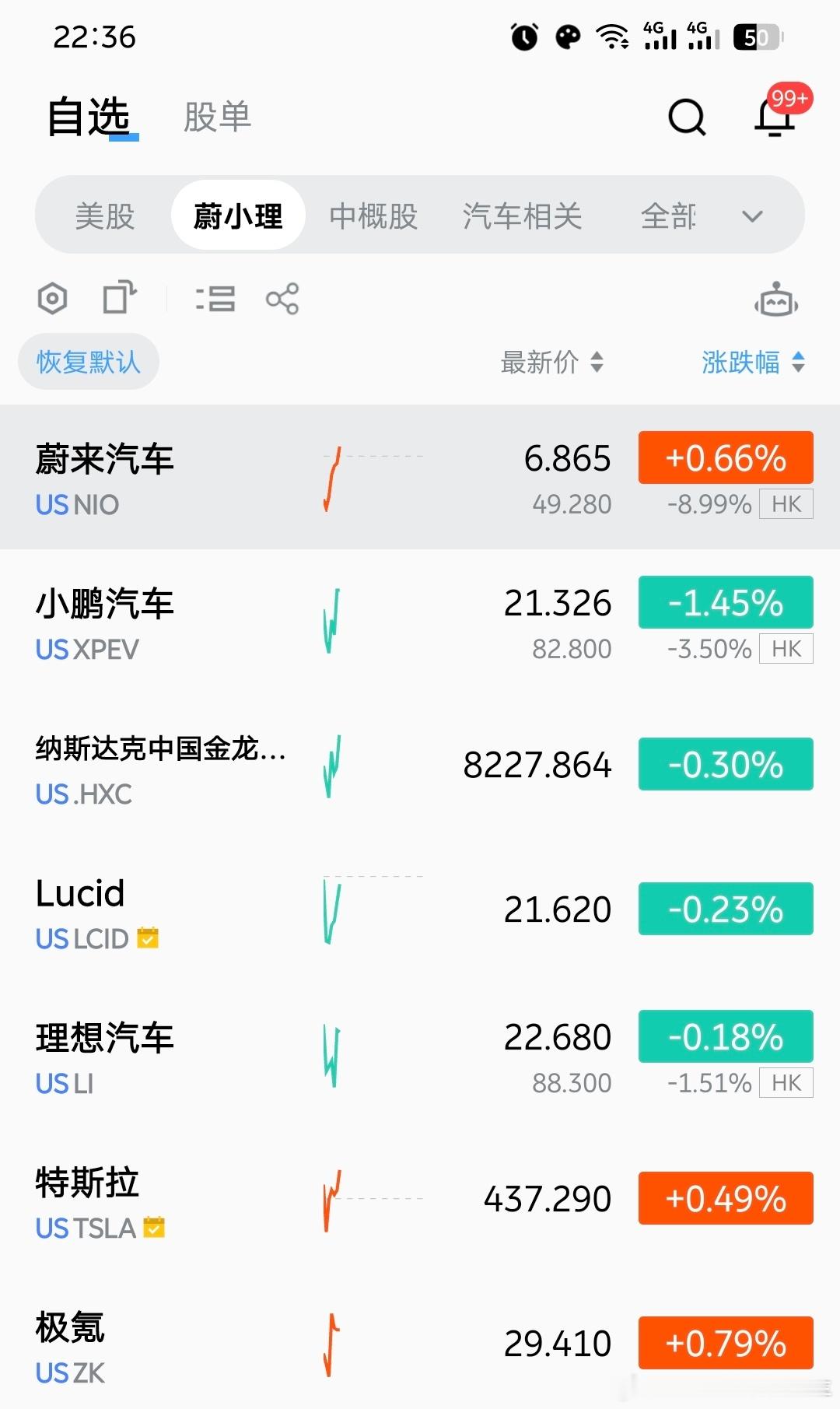Open the search magnifier icon
Image resolution: width=840 pixels, height=1409 pixels.
pyautogui.click(x=687, y=117)
